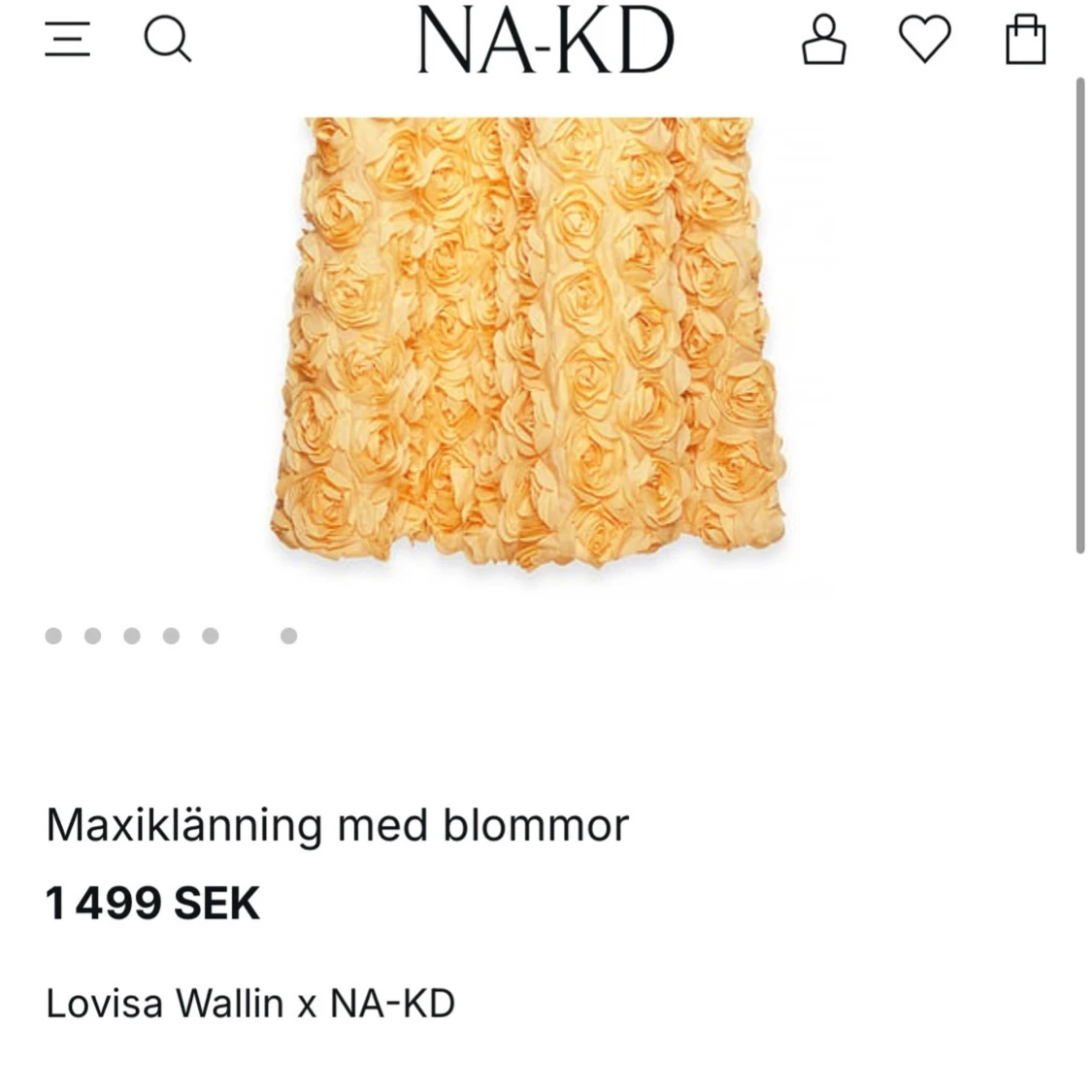Open the shopping bag
The width and height of the screenshot is (1092, 1092).
click(x=1025, y=41)
